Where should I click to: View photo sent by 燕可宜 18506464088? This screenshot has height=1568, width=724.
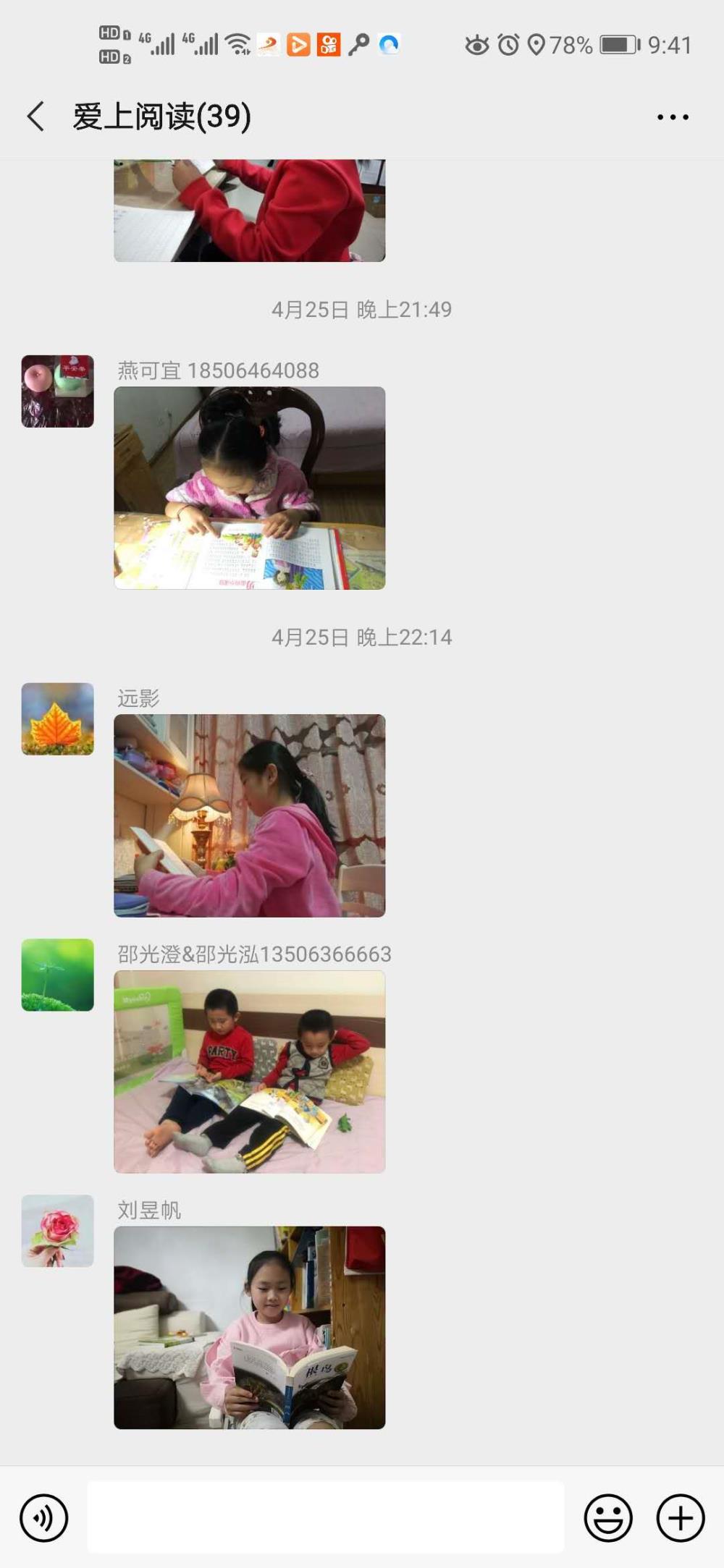tap(250, 488)
